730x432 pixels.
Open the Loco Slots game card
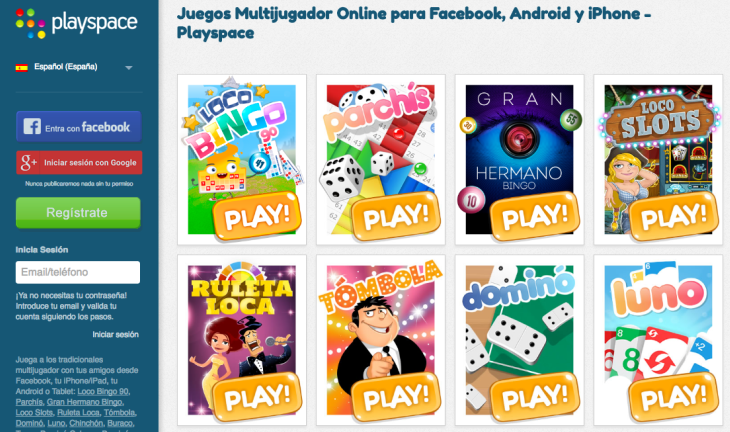(x=658, y=159)
